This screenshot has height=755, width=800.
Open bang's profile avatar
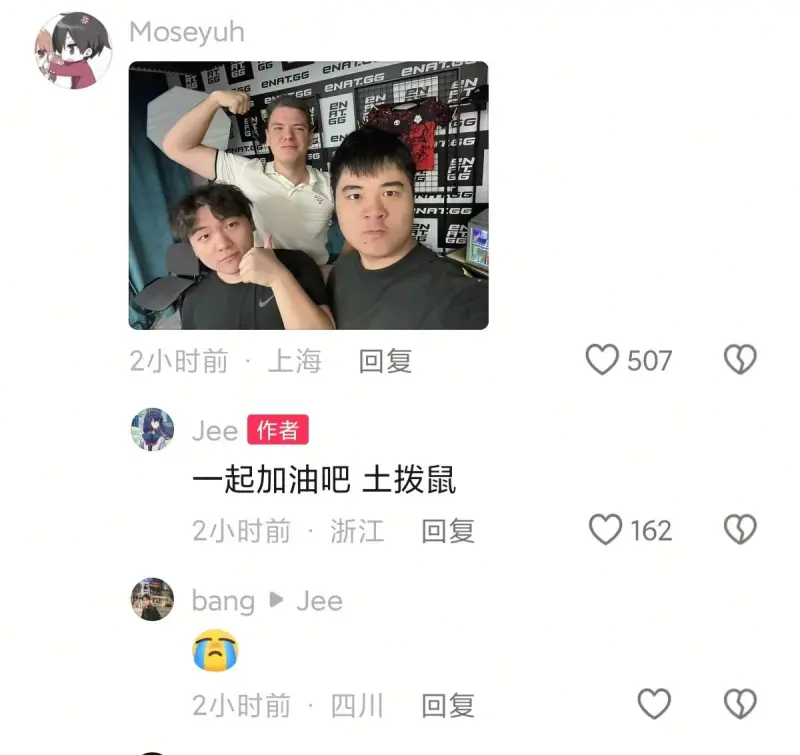tap(153, 600)
